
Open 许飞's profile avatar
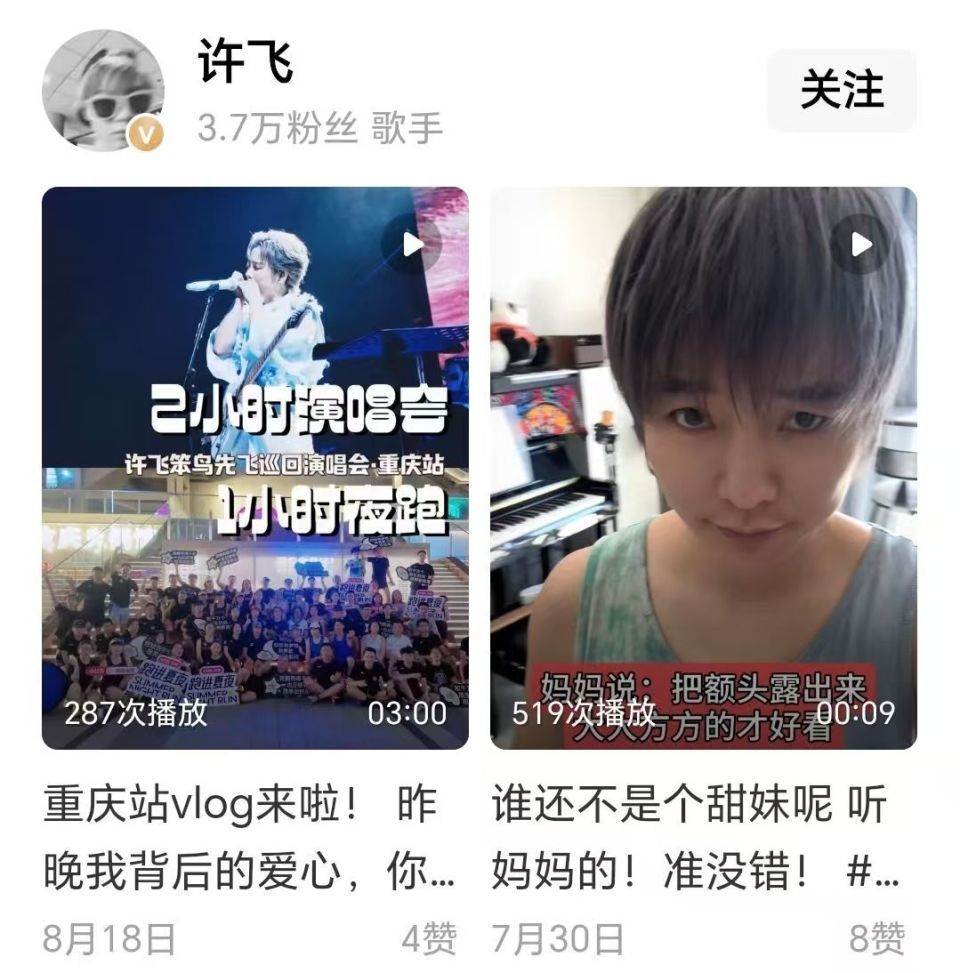[x=103, y=92]
